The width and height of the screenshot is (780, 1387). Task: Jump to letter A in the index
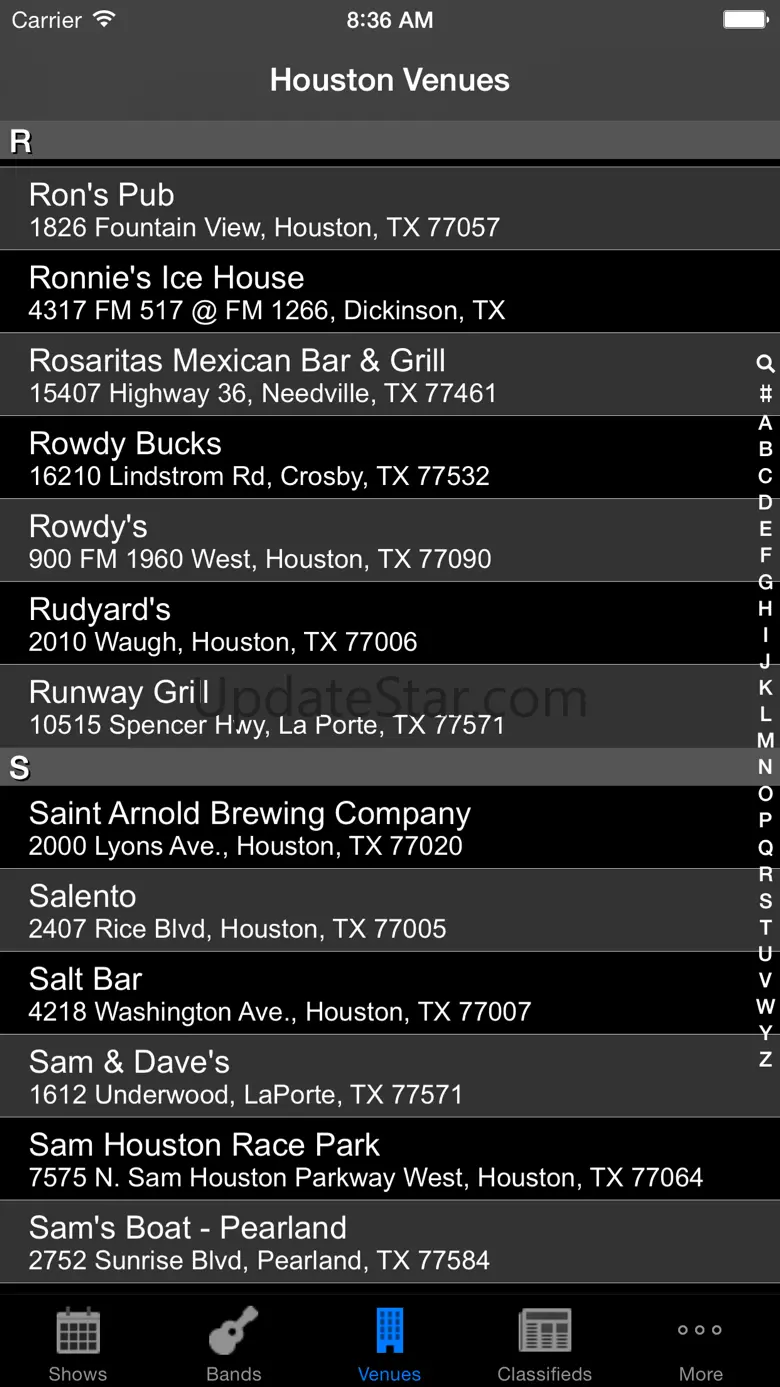[765, 423]
